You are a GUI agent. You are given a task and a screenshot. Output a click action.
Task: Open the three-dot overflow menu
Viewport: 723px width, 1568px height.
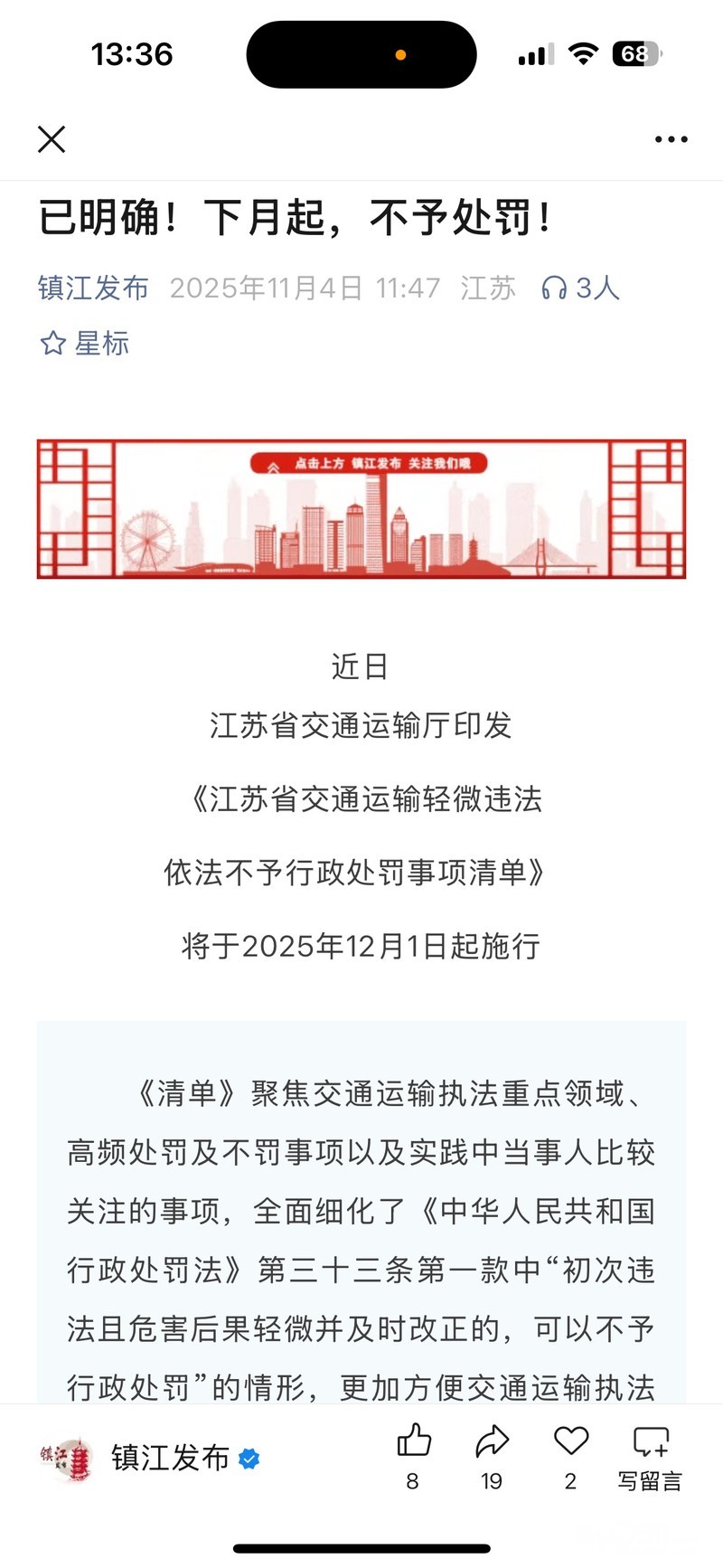pyautogui.click(x=671, y=139)
